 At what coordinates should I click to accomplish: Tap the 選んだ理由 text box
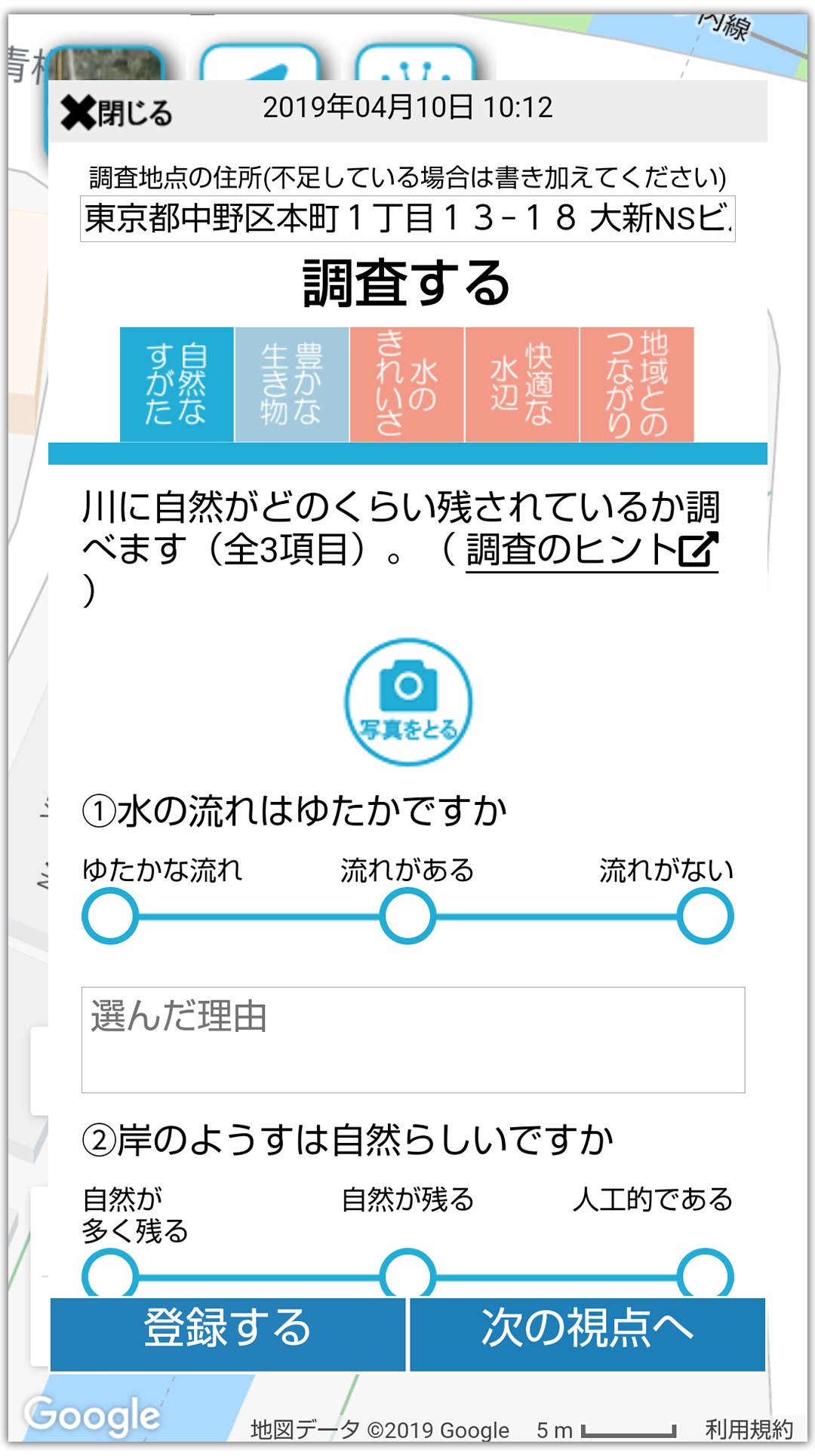(414, 1040)
